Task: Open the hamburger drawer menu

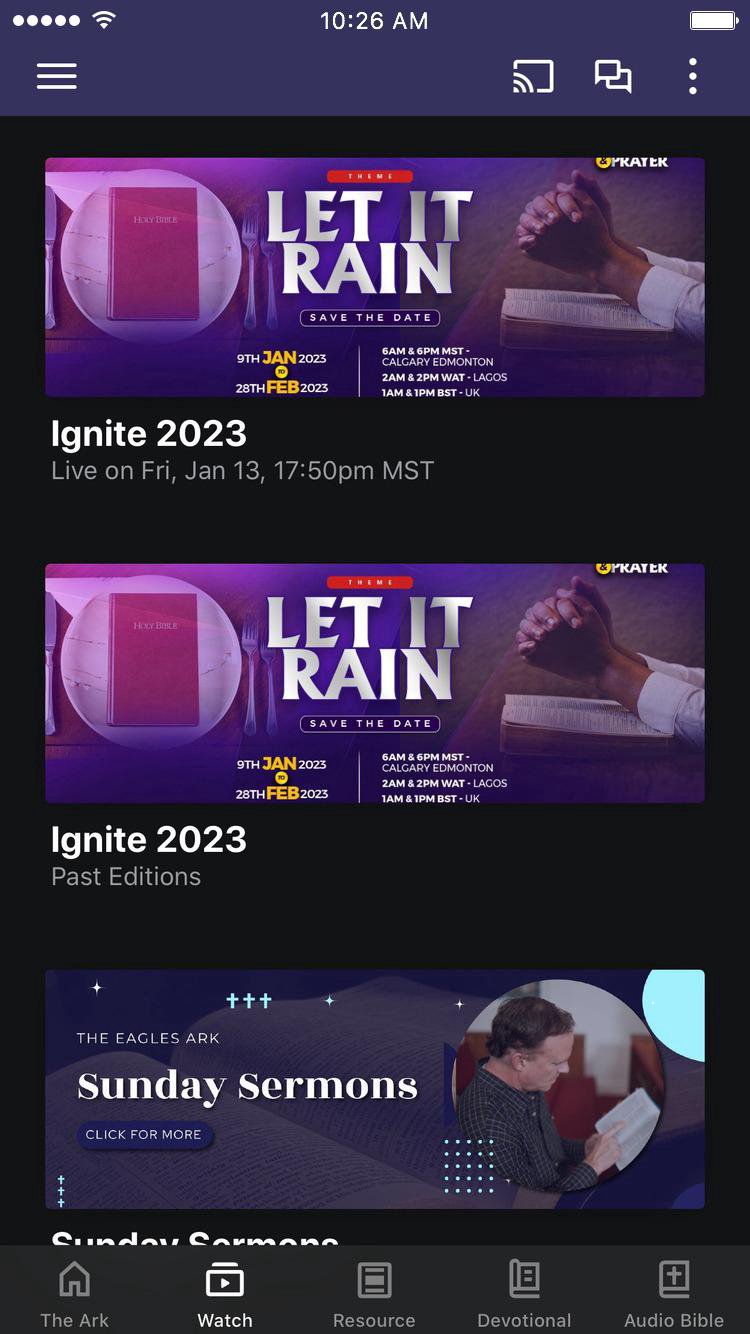Action: coord(57,77)
